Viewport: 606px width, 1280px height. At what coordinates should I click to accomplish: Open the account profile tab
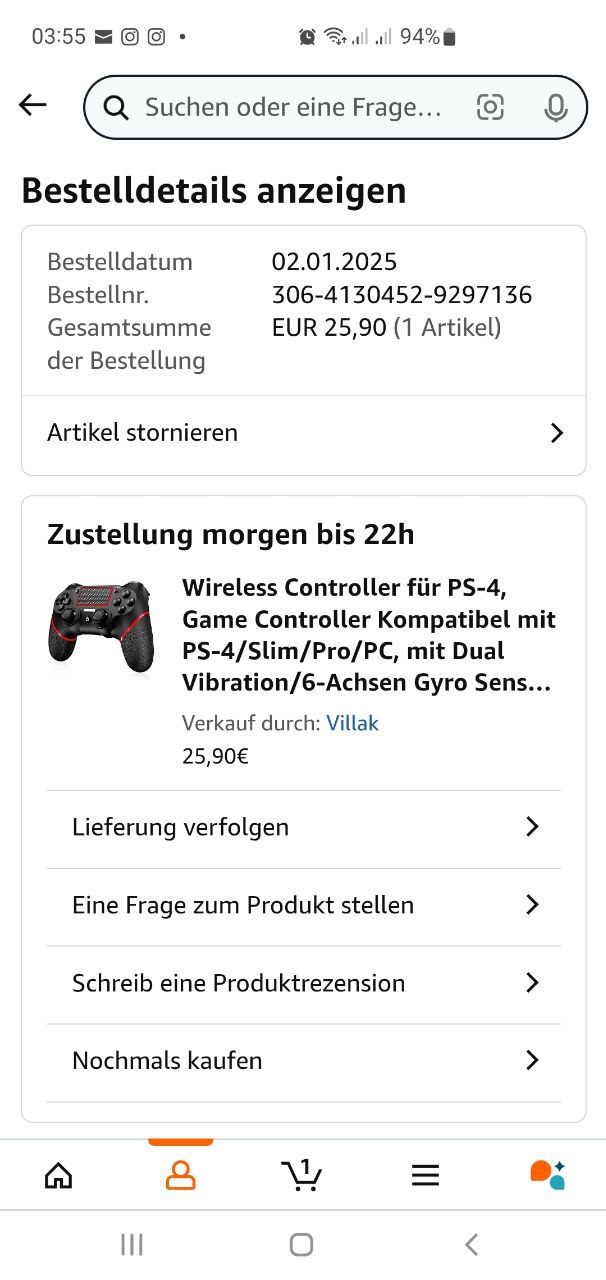[180, 1175]
